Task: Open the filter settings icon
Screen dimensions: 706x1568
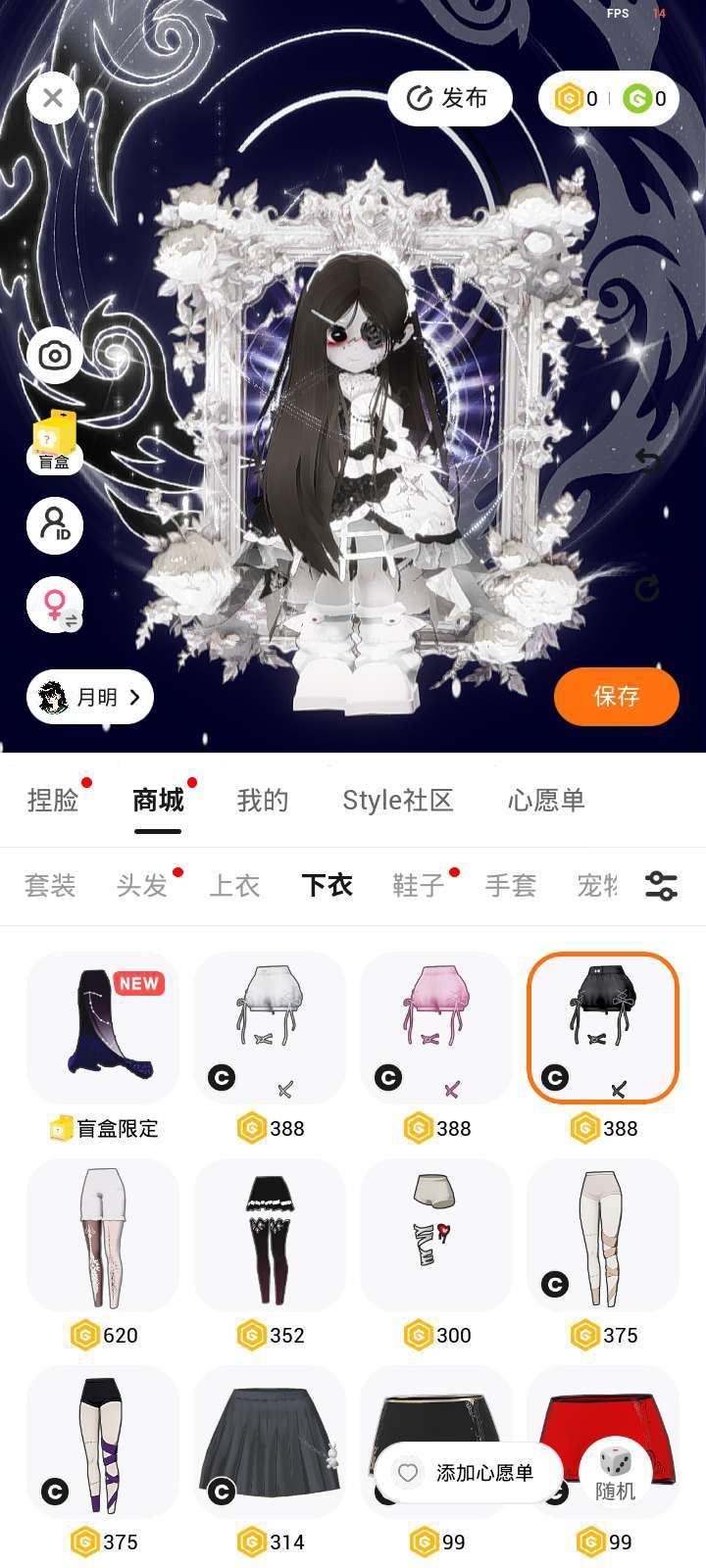Action: point(661,886)
